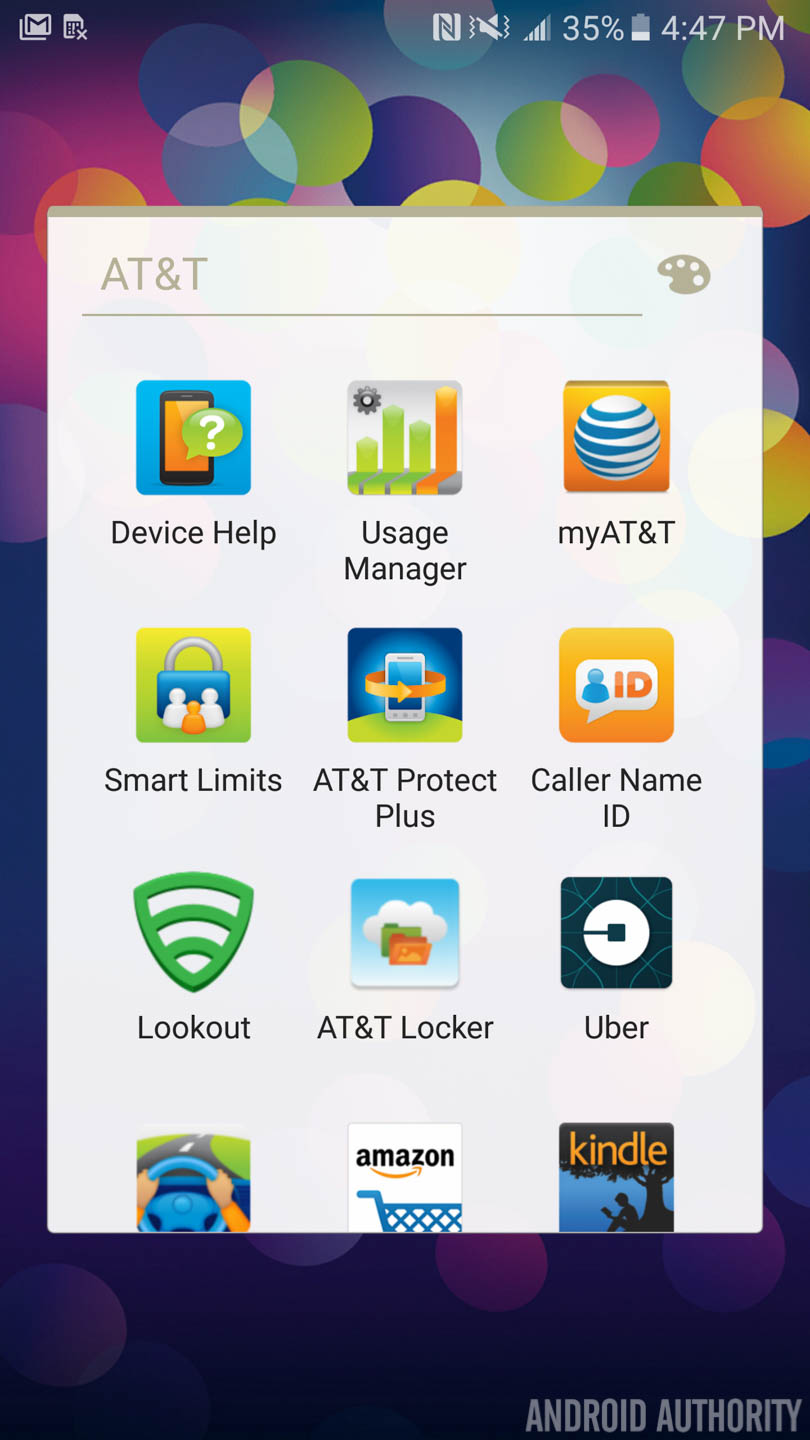
Task: Open AT&T Locker
Action: point(405,932)
